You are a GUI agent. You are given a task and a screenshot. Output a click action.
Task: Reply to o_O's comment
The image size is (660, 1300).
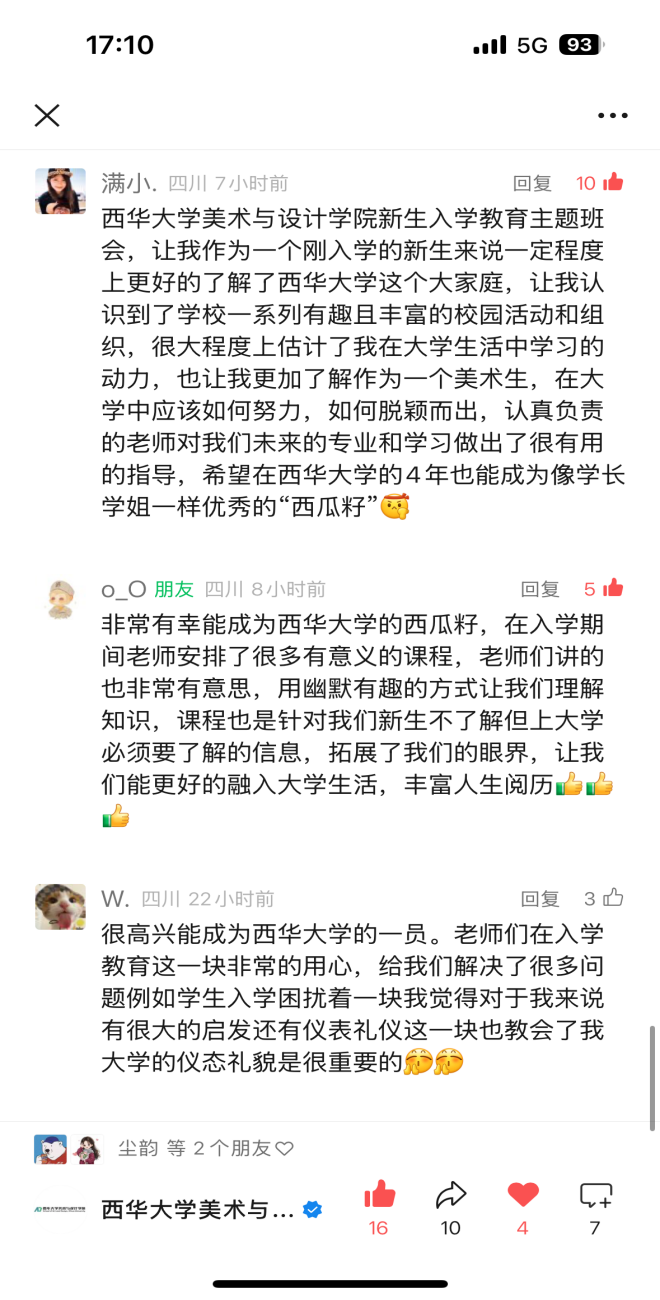click(x=540, y=589)
